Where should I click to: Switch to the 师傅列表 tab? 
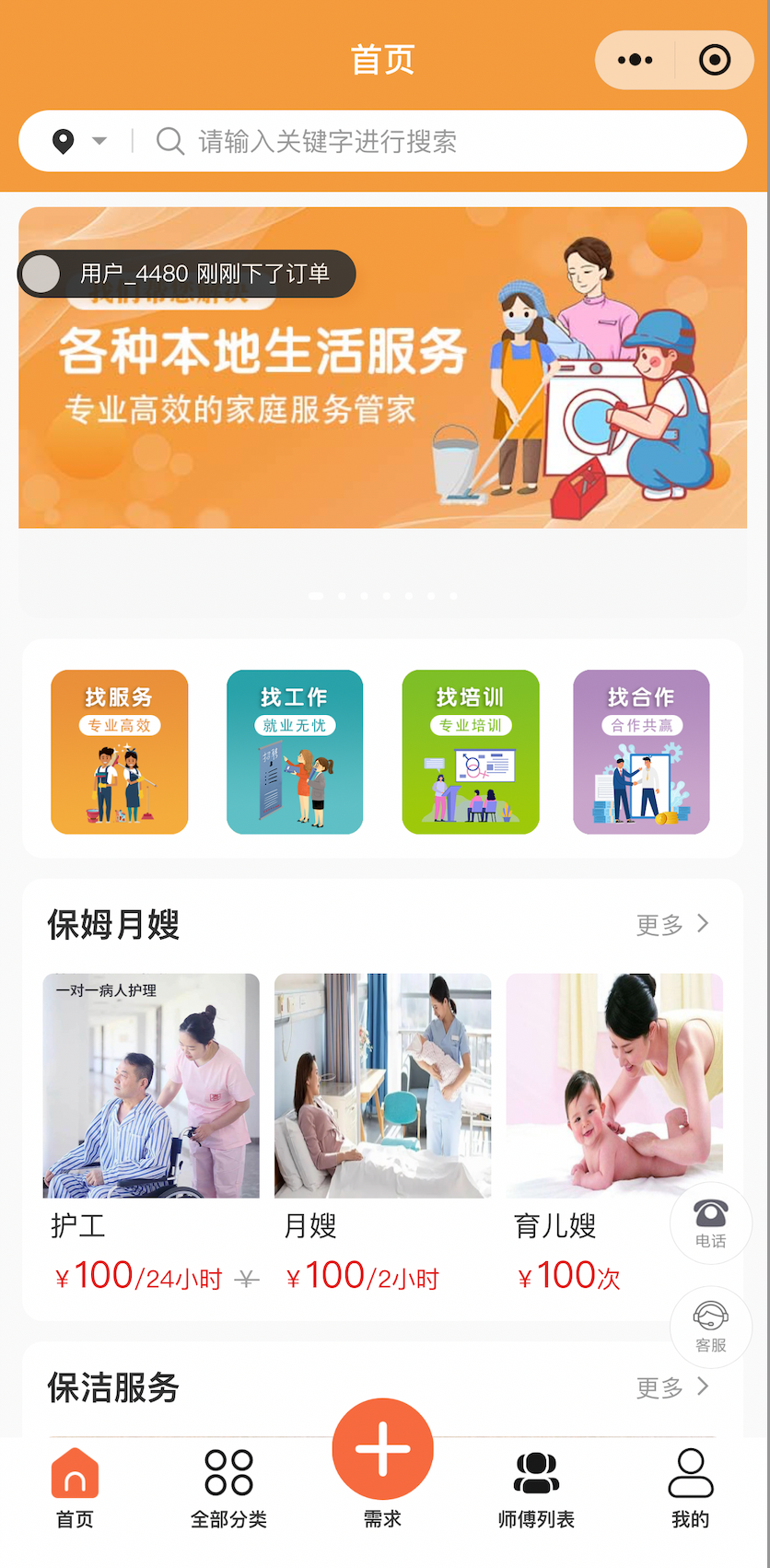point(536,1487)
